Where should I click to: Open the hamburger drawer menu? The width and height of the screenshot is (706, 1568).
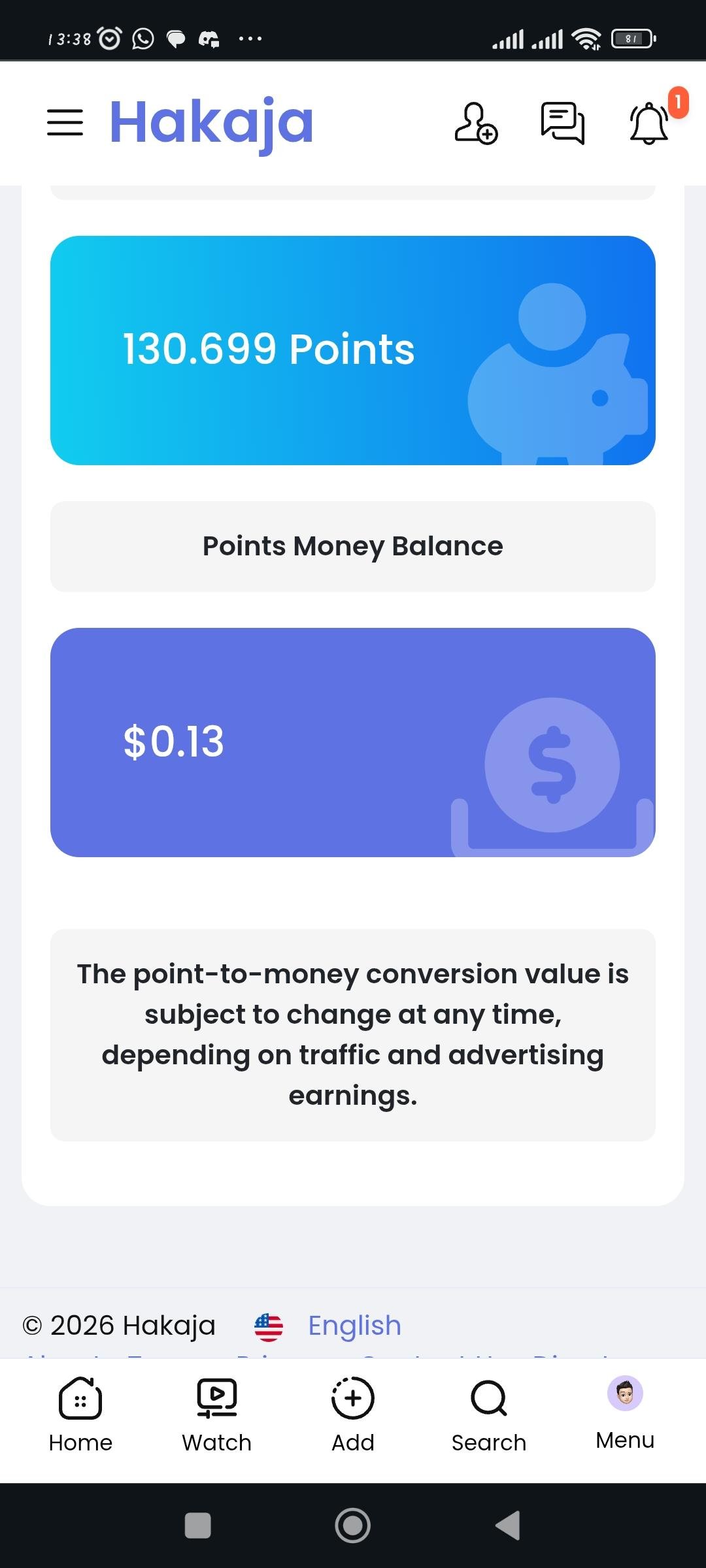pyautogui.click(x=65, y=123)
